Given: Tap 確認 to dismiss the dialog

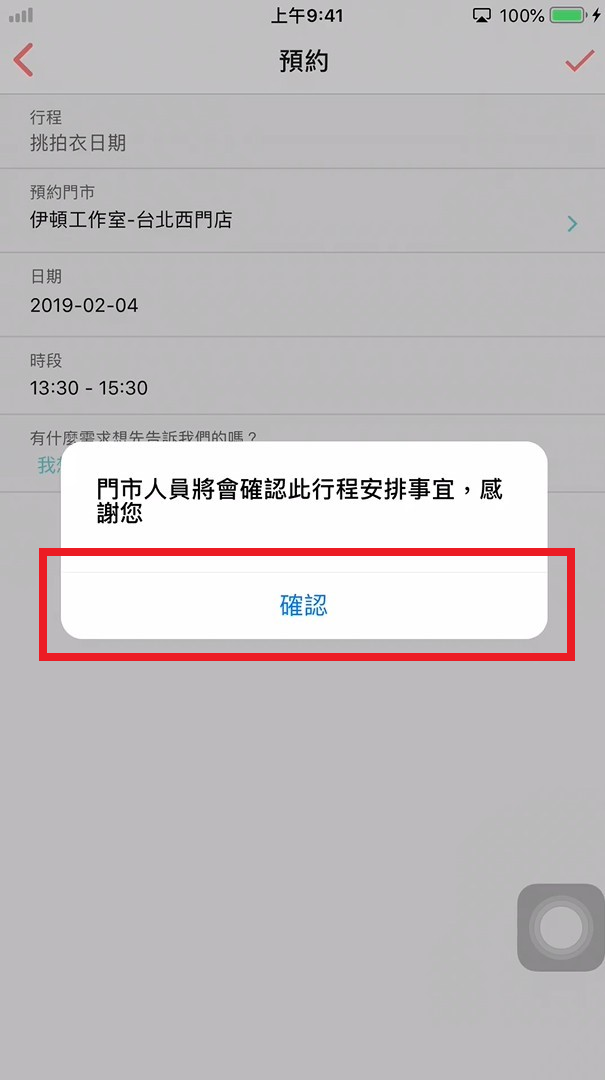Looking at the screenshot, I should click(x=303, y=605).
